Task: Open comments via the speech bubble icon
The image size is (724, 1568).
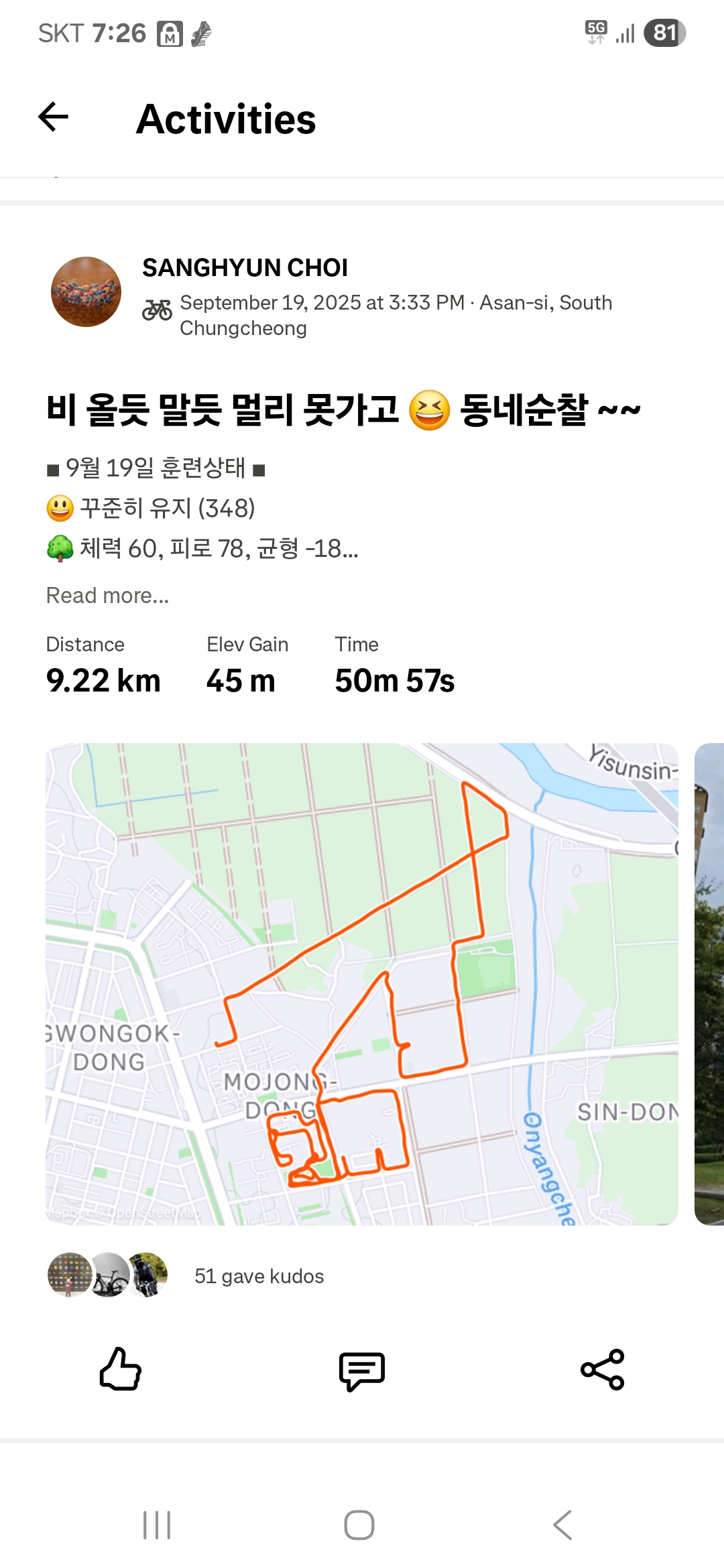Action: pyautogui.click(x=361, y=1371)
